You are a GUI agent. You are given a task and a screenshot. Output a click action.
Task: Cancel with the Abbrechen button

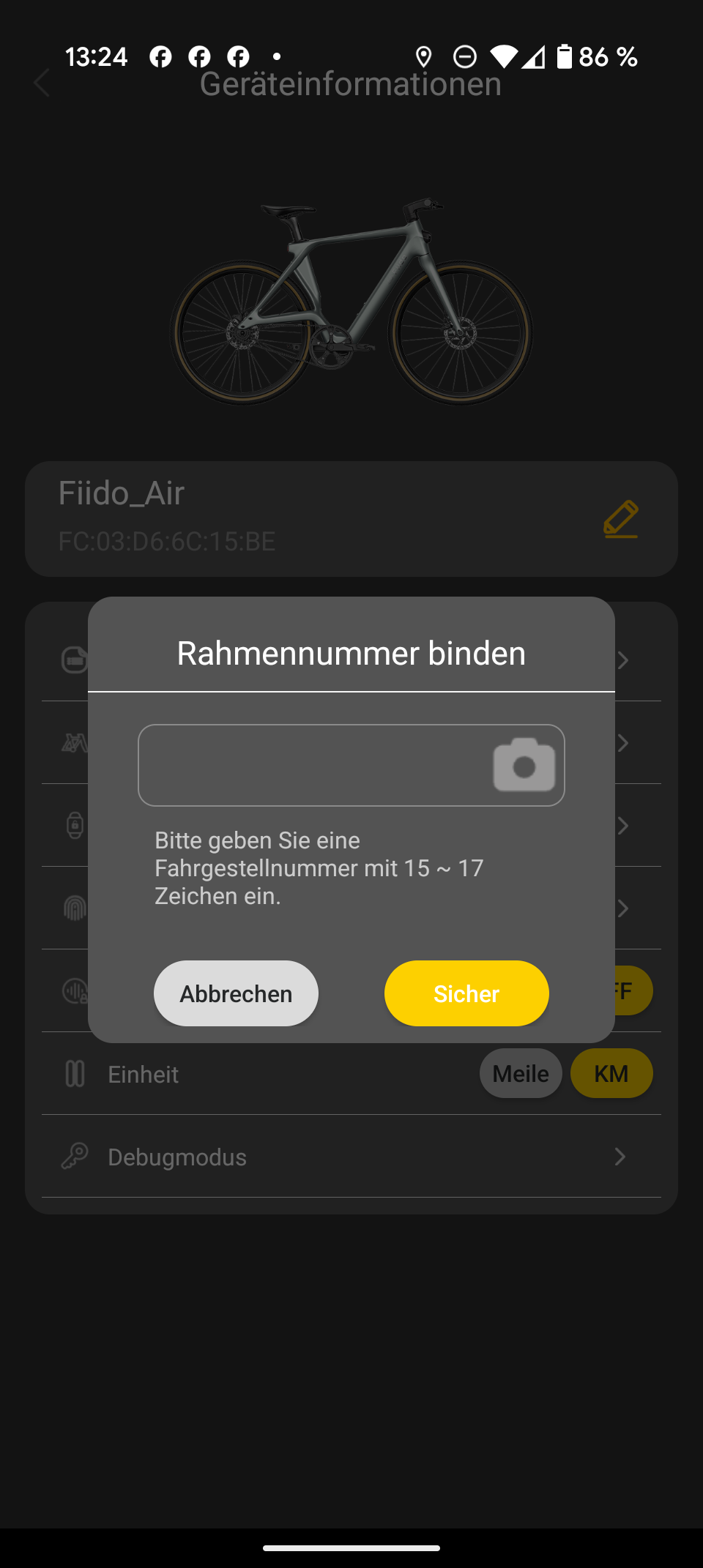[x=236, y=993]
